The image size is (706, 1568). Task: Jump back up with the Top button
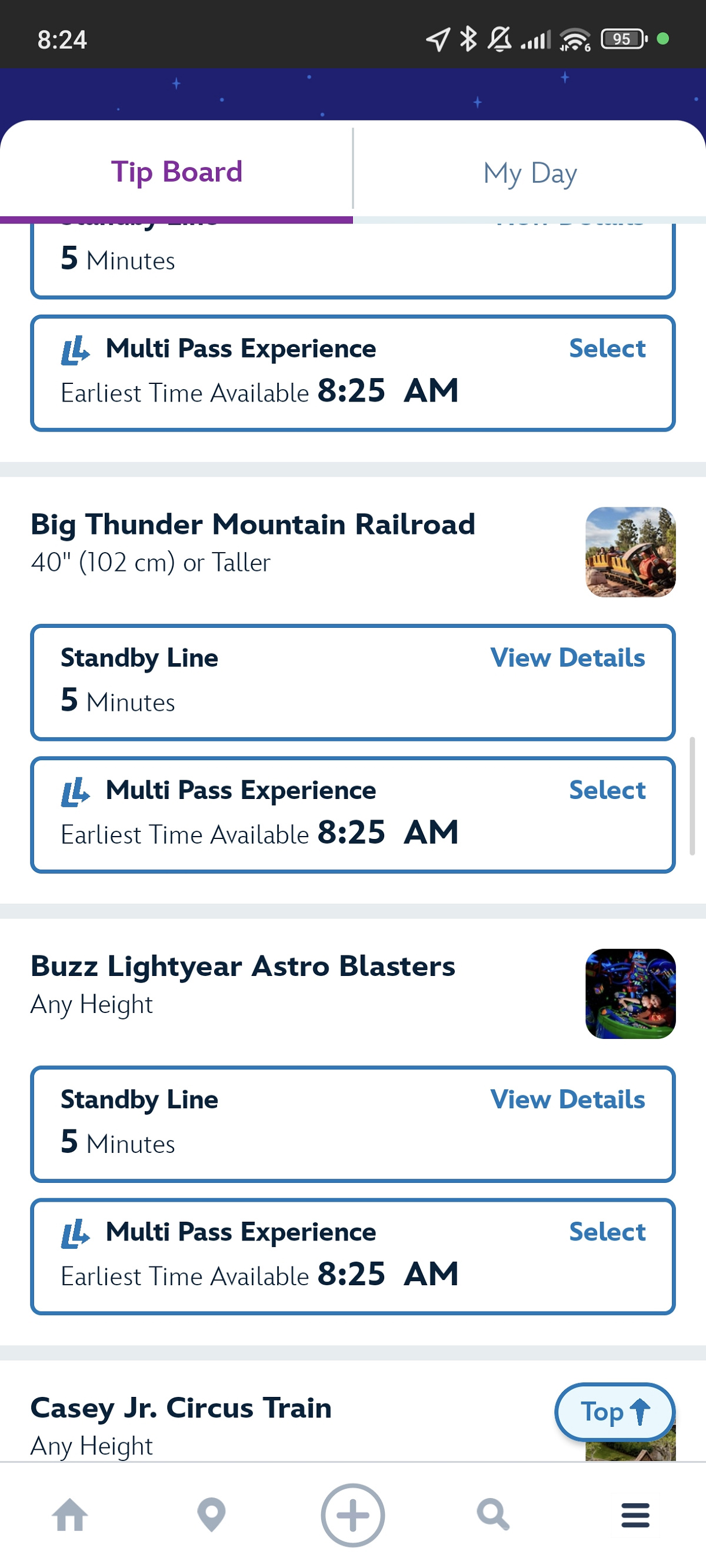614,1412
